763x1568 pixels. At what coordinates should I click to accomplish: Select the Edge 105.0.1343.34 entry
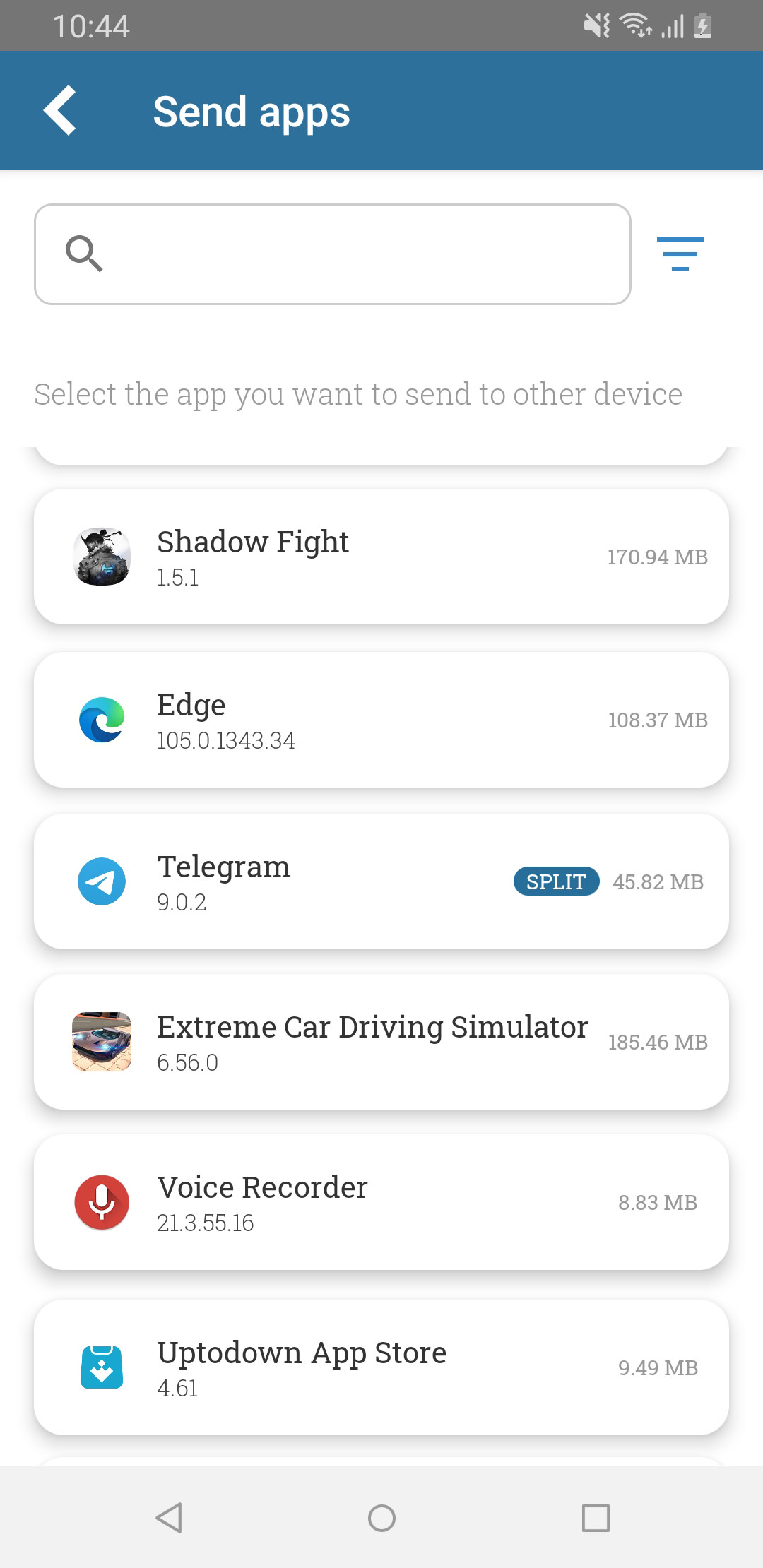point(381,719)
